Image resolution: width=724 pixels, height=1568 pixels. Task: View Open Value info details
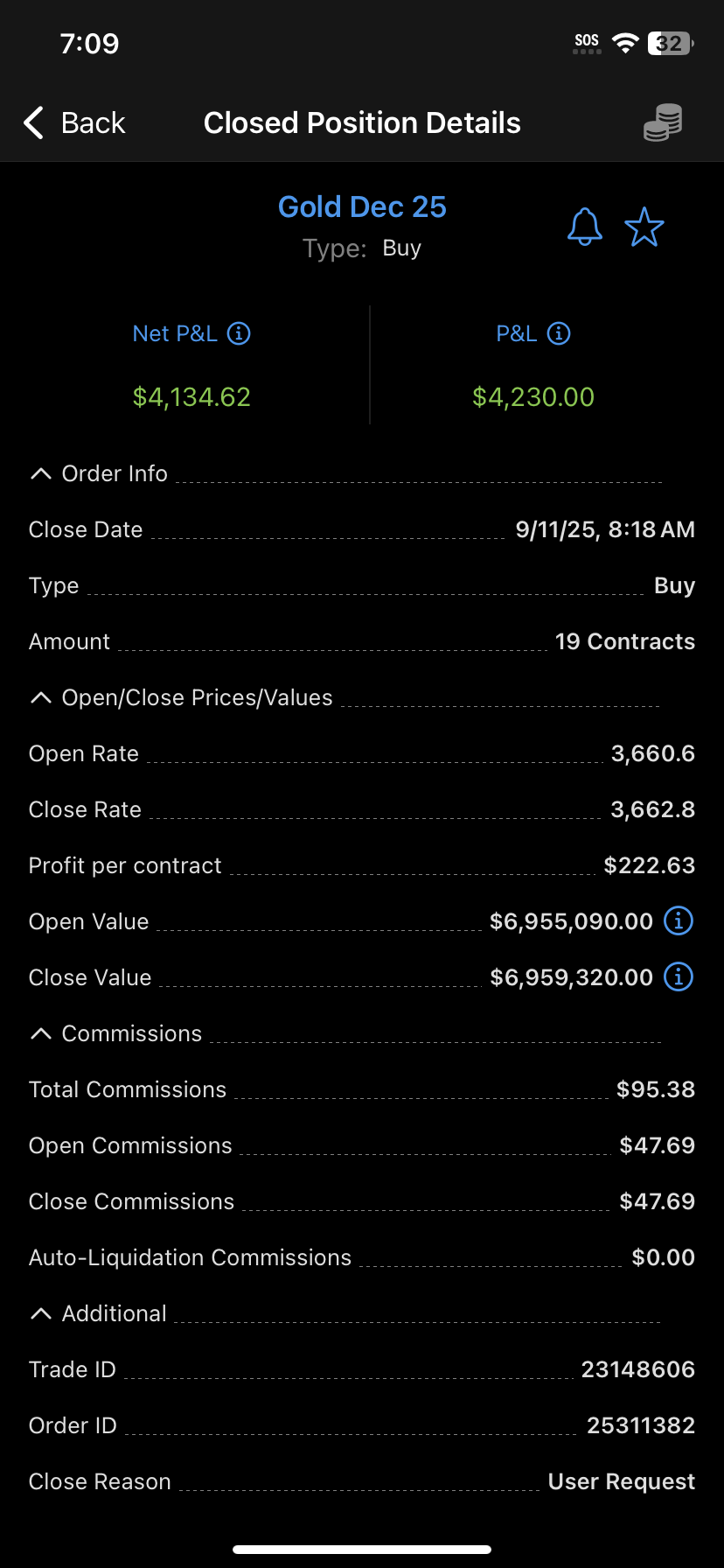[679, 920]
